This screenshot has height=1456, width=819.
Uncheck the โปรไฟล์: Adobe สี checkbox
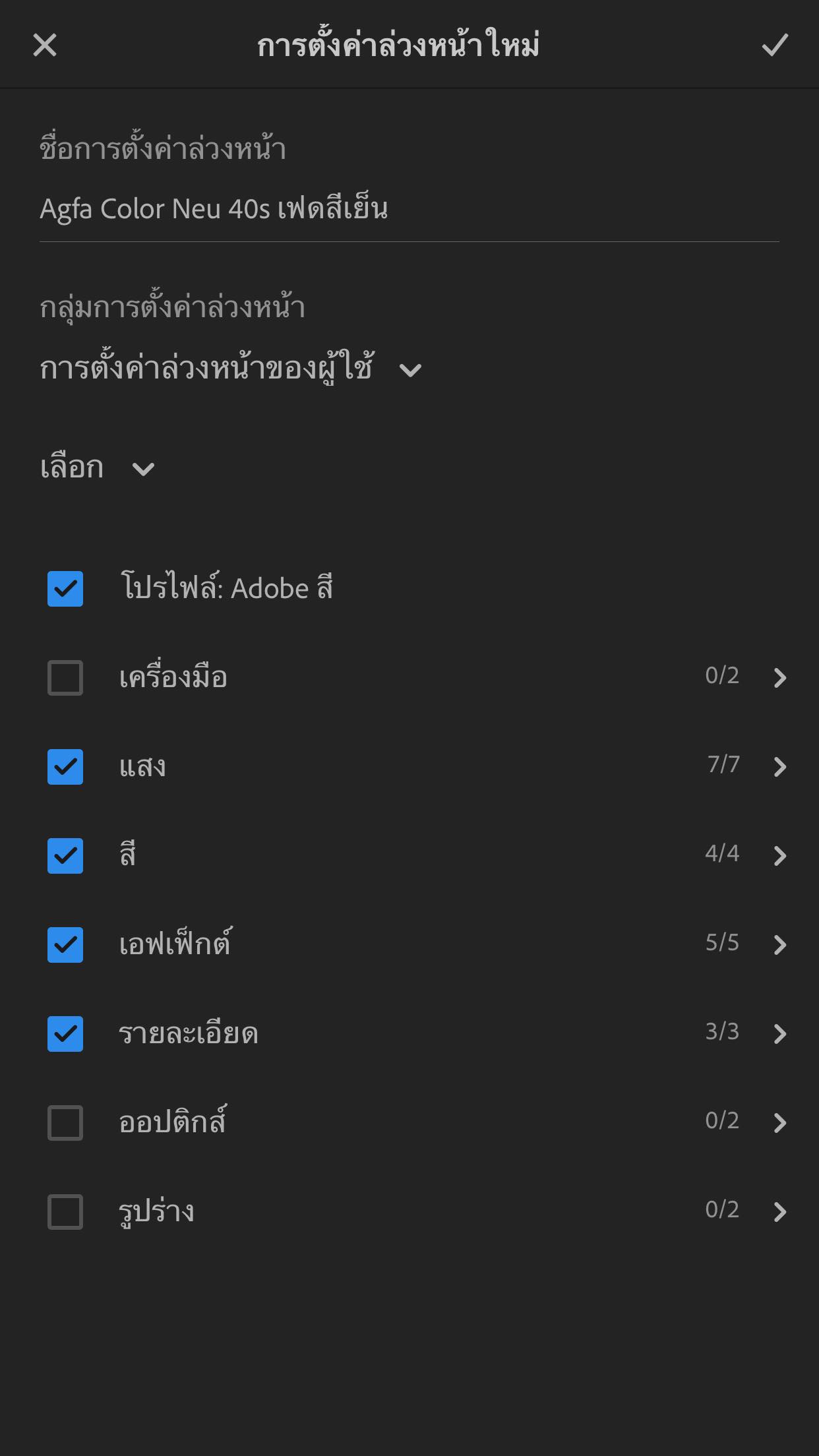65,588
